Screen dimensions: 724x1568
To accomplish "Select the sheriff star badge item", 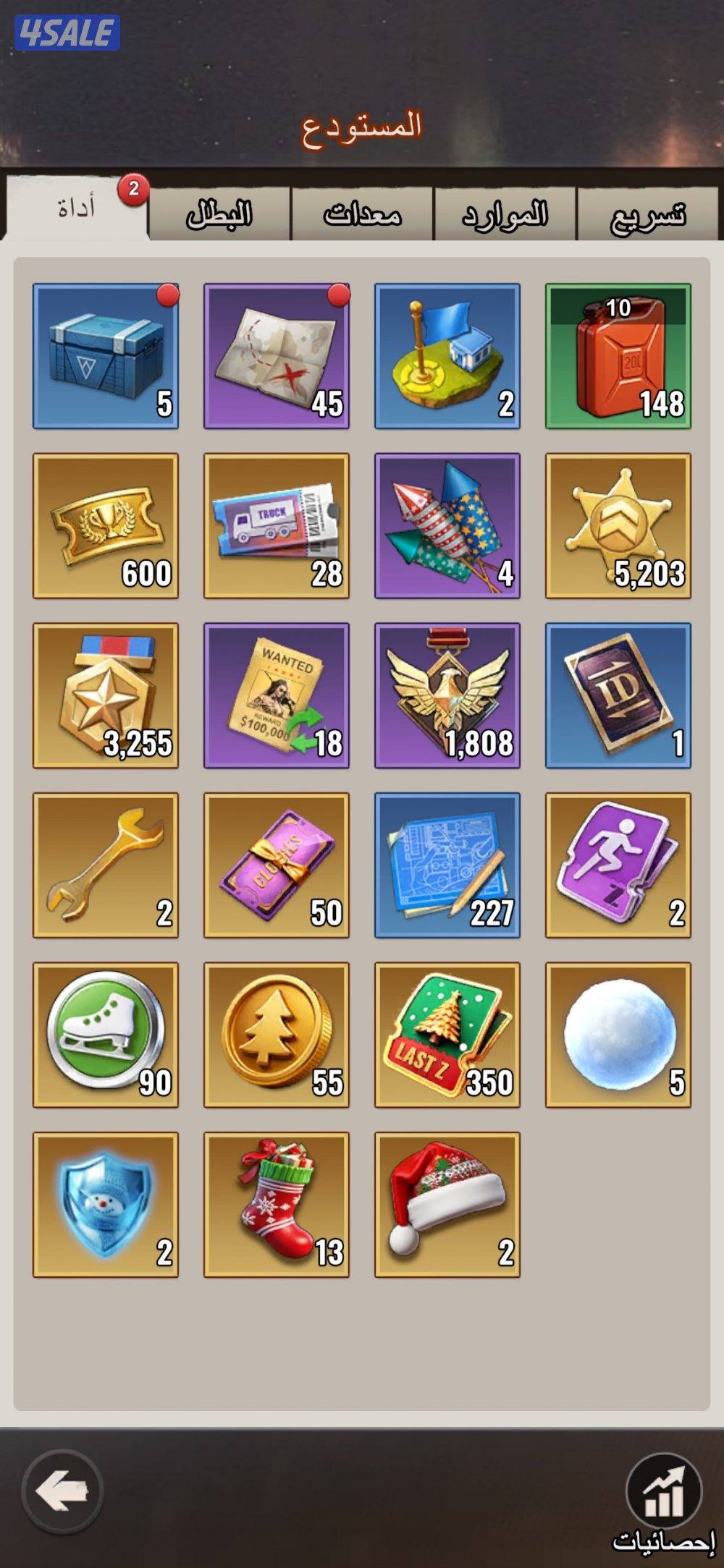I will (x=618, y=526).
